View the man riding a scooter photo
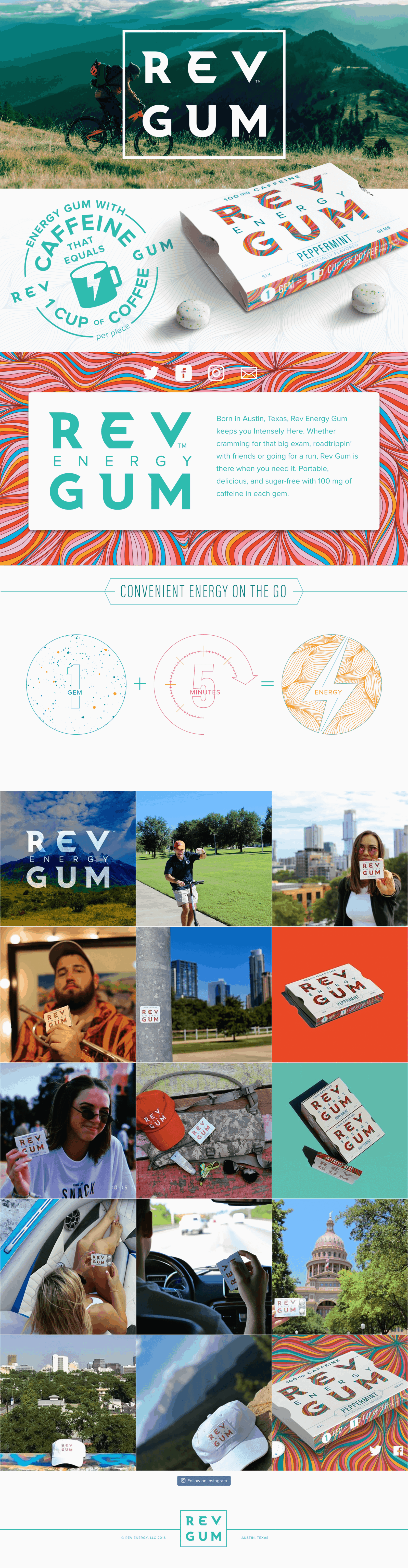Viewport: 408px width, 1568px height. pos(204,858)
